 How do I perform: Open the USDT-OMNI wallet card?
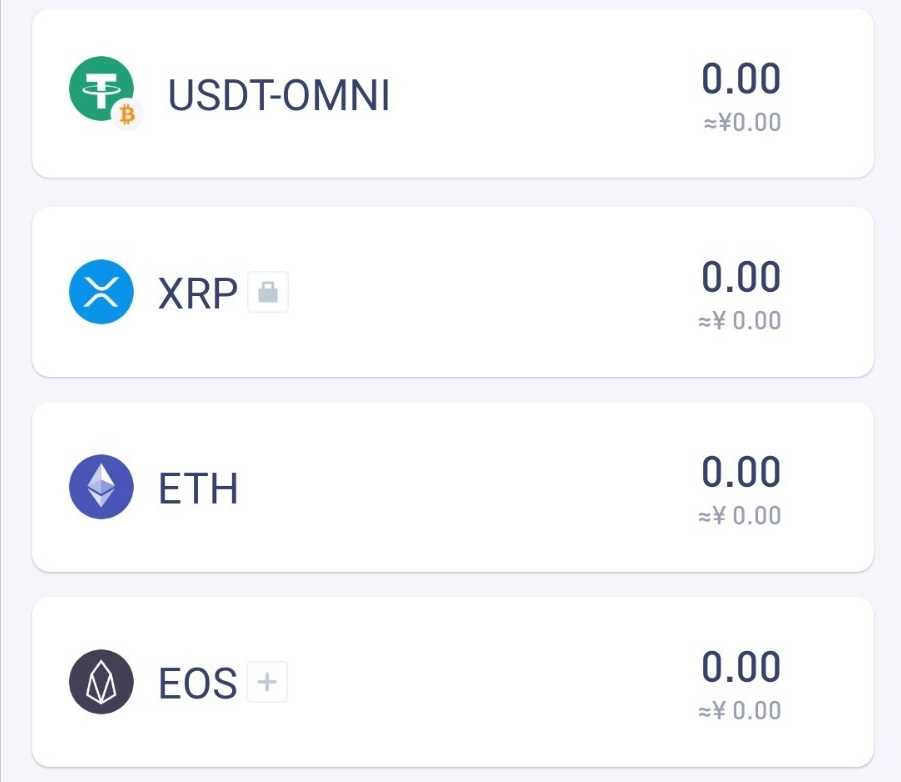[452, 94]
